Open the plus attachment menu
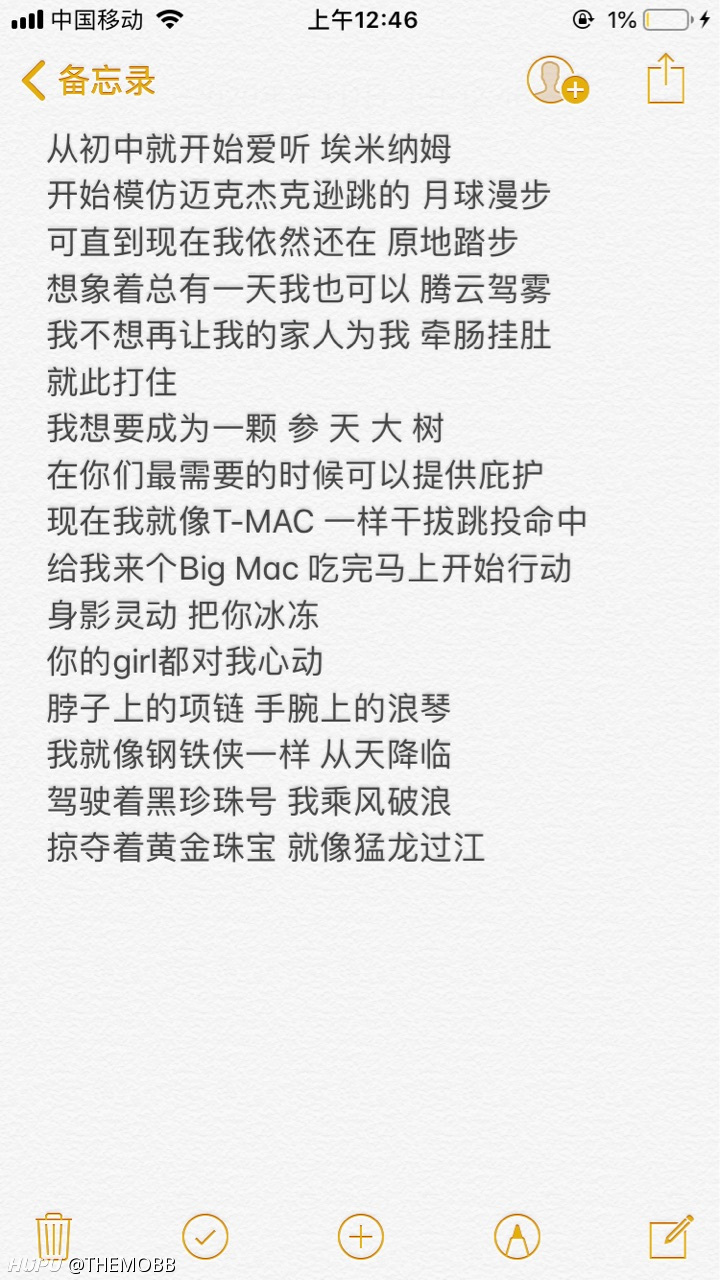The width and height of the screenshot is (720, 1280). (x=361, y=1237)
